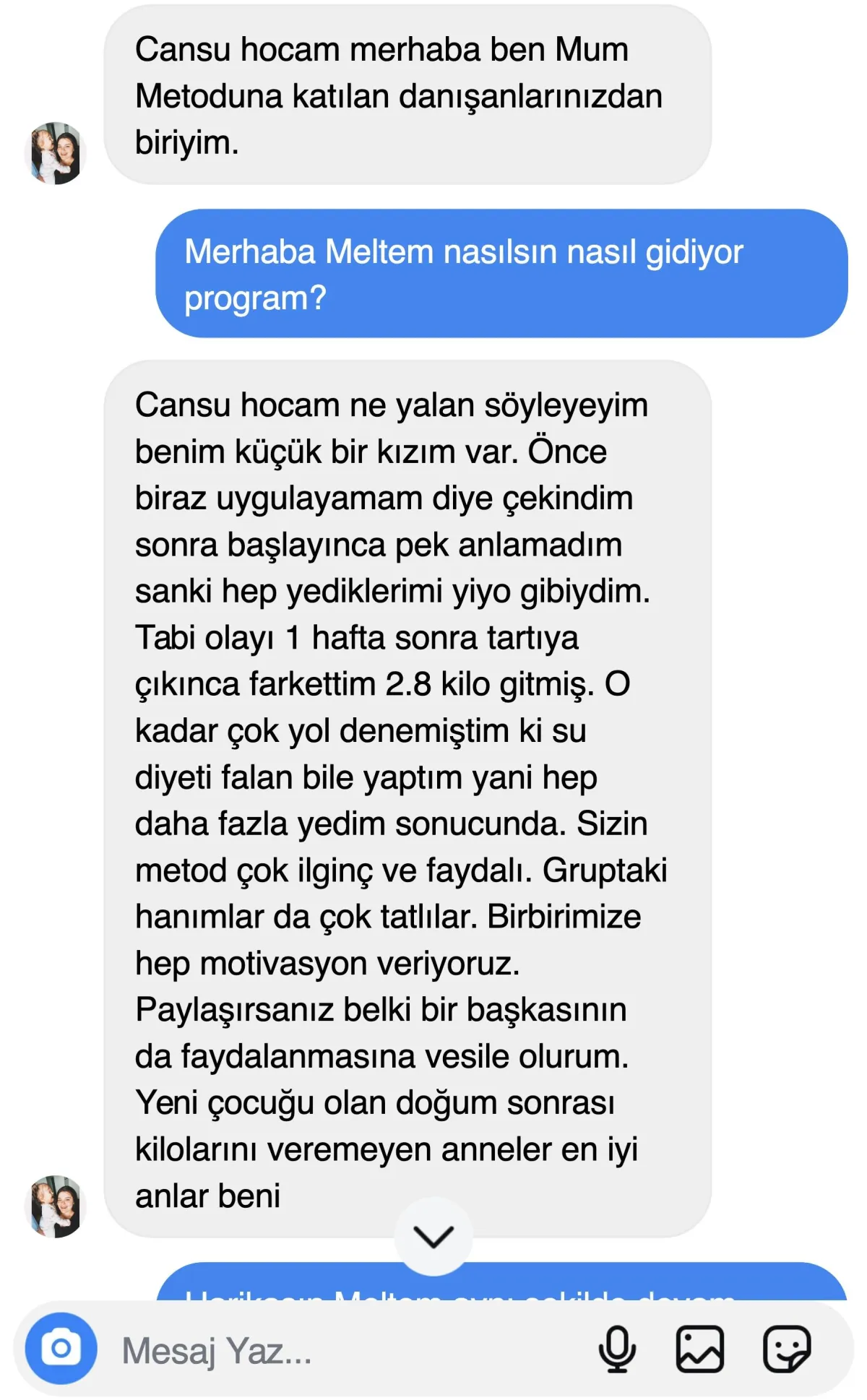This screenshot has height=1400, width=867.
Task: Open the photo gallery picker
Action: point(699,1348)
